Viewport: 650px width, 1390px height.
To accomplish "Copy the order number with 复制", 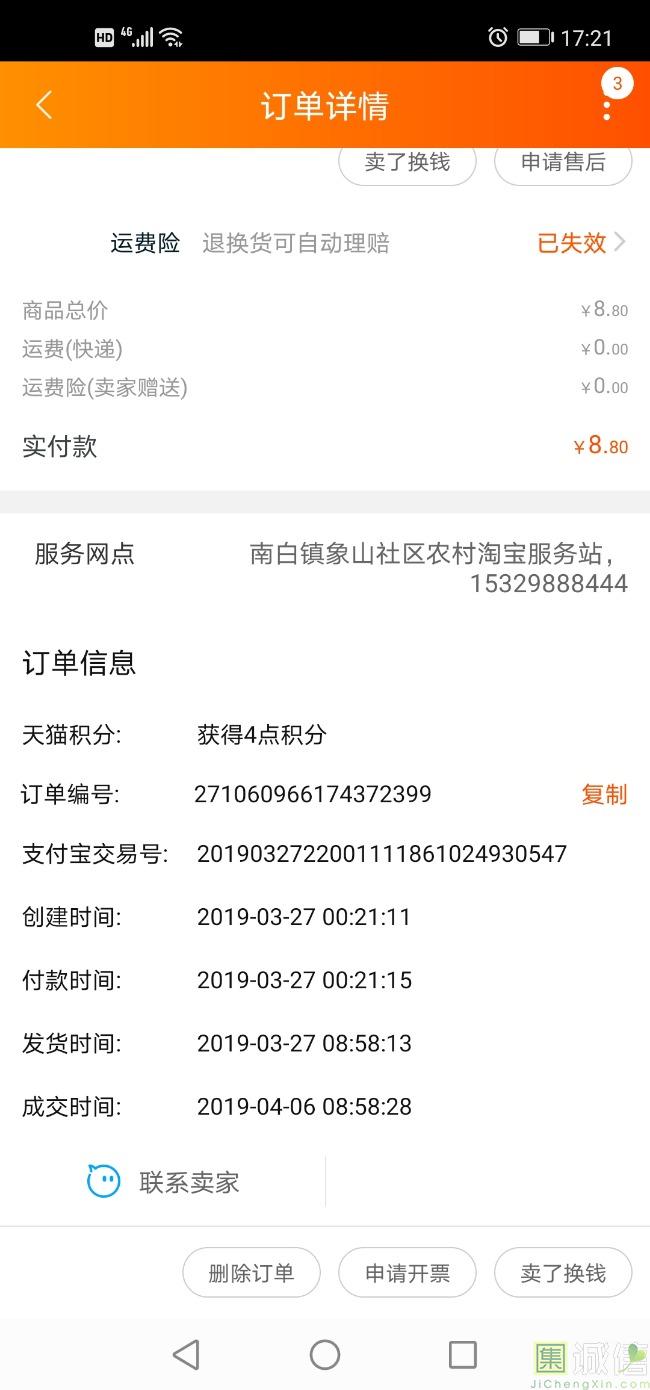I will [604, 794].
